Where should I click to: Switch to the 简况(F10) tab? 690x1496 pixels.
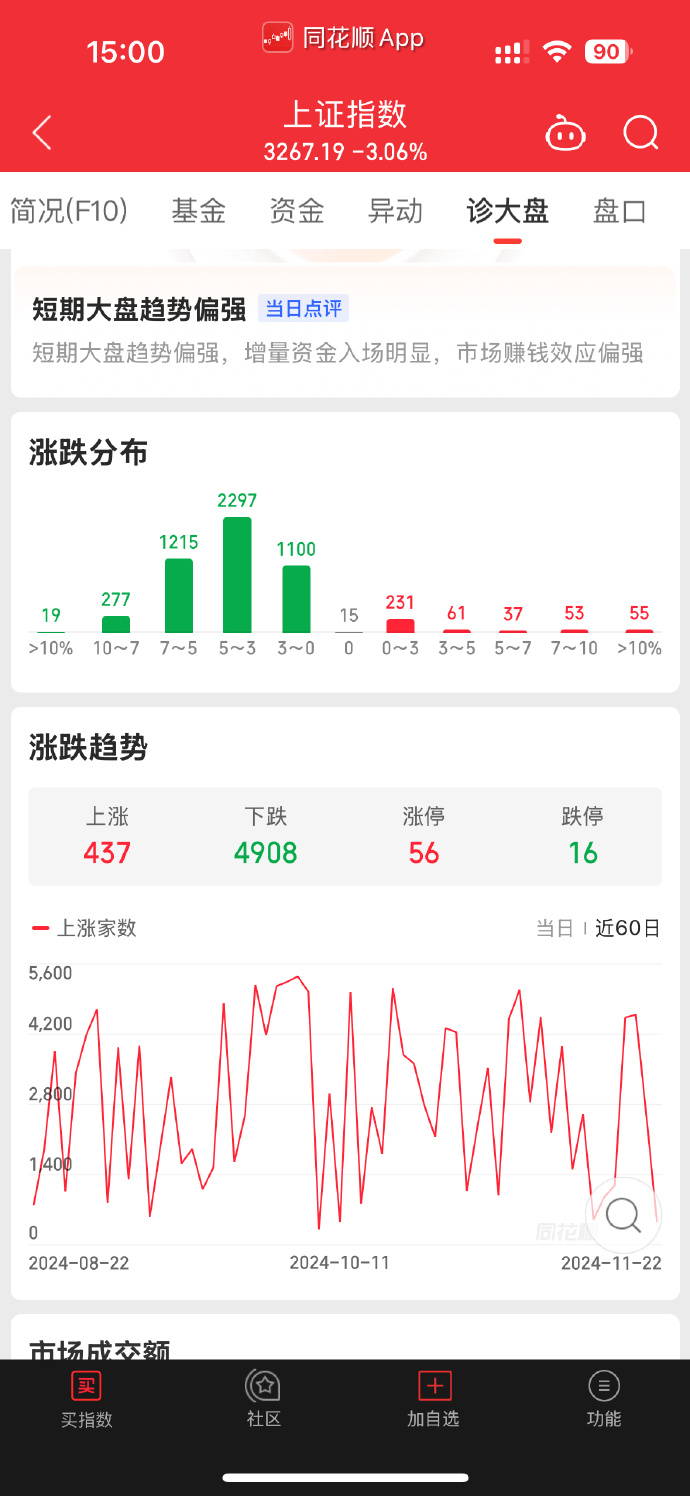pyautogui.click(x=69, y=211)
